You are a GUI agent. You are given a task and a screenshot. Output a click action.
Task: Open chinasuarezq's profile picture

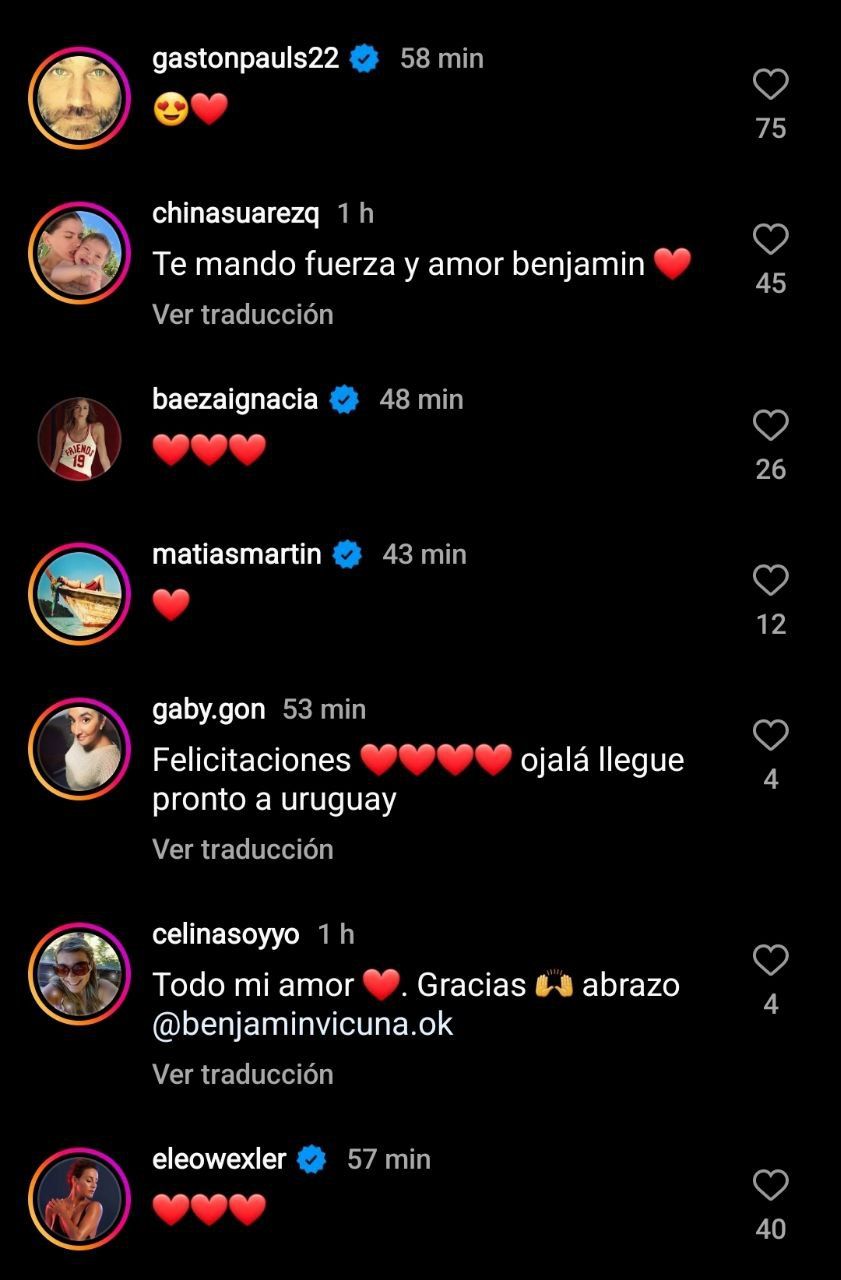click(79, 253)
